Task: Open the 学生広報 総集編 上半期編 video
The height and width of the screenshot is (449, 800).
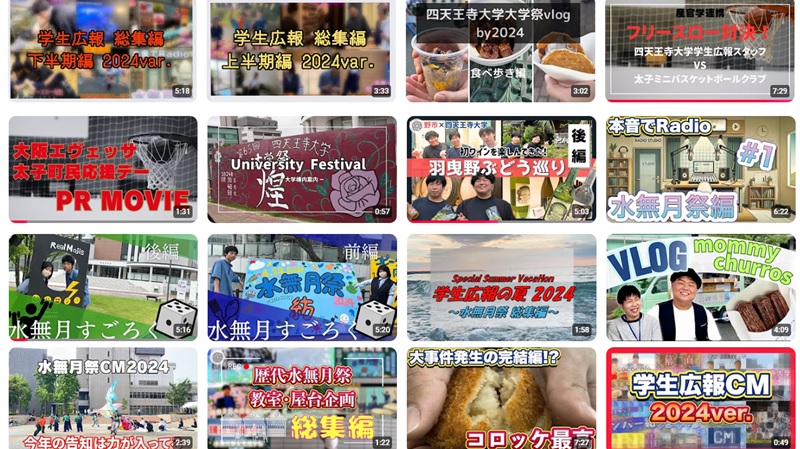Action: point(301,48)
